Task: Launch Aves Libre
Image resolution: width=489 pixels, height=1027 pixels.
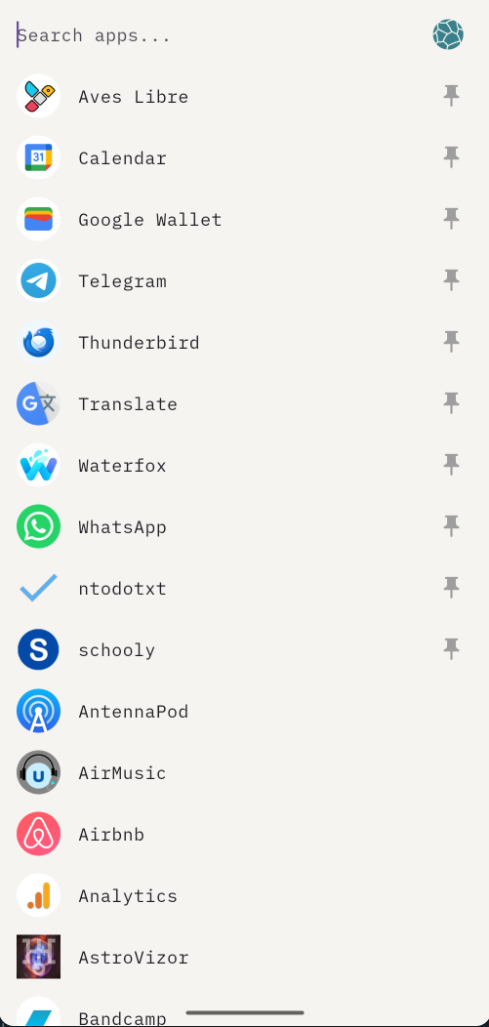Action: [x=244, y=96]
